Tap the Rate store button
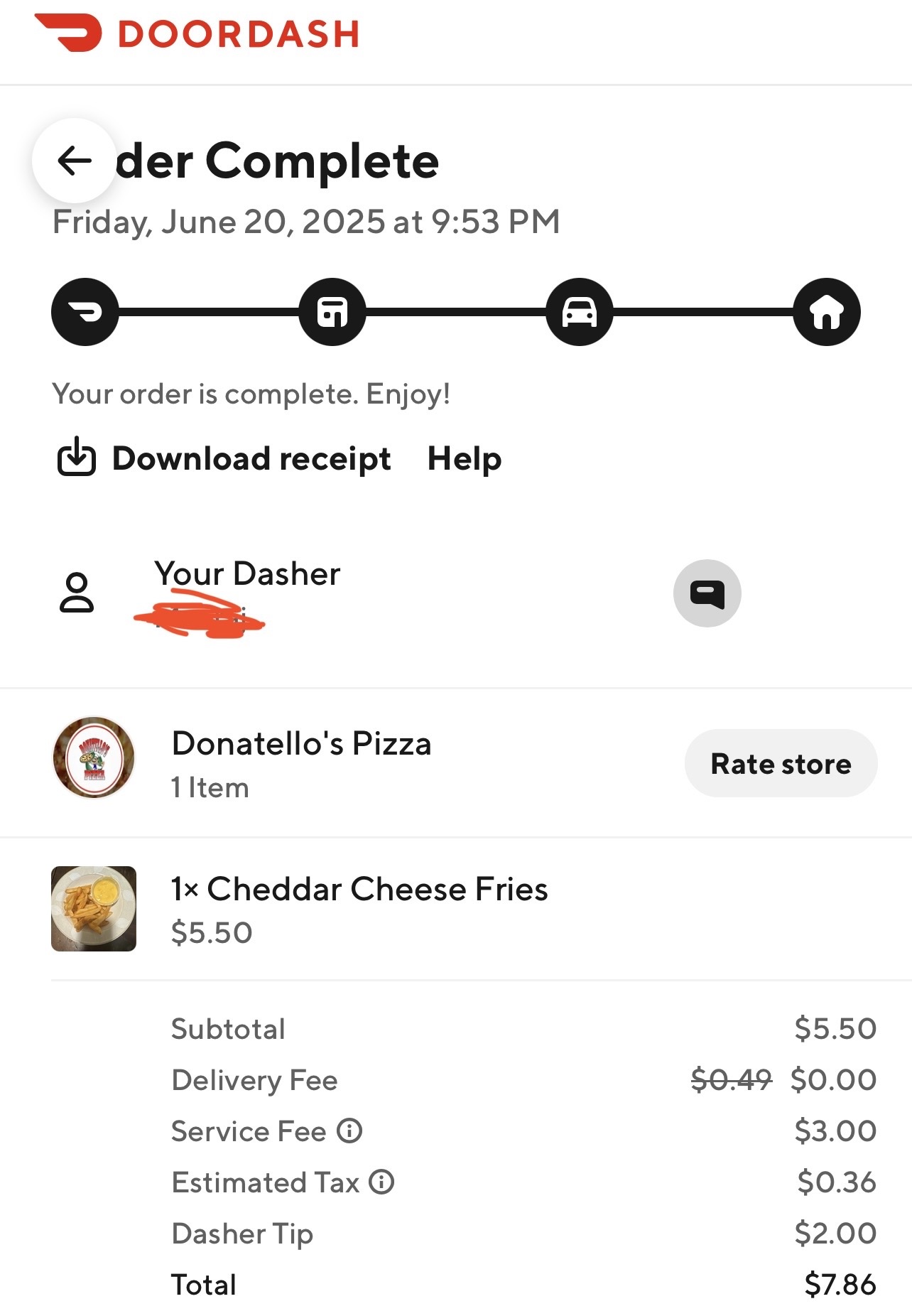This screenshot has height=1316, width=912. (x=781, y=763)
